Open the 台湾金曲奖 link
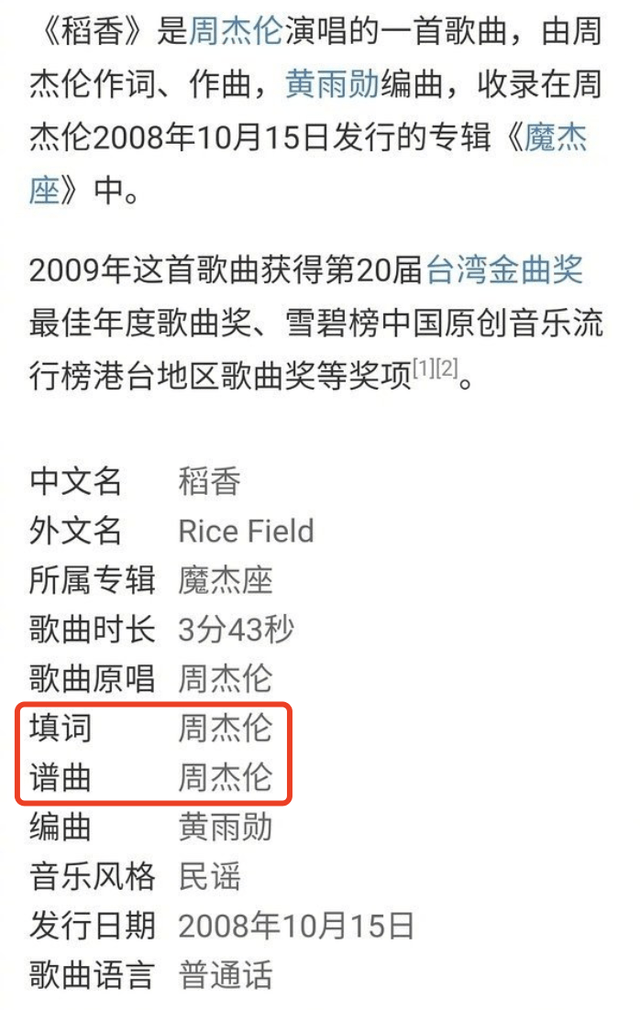Image resolution: width=640 pixels, height=1010 pixels. [x=503, y=269]
